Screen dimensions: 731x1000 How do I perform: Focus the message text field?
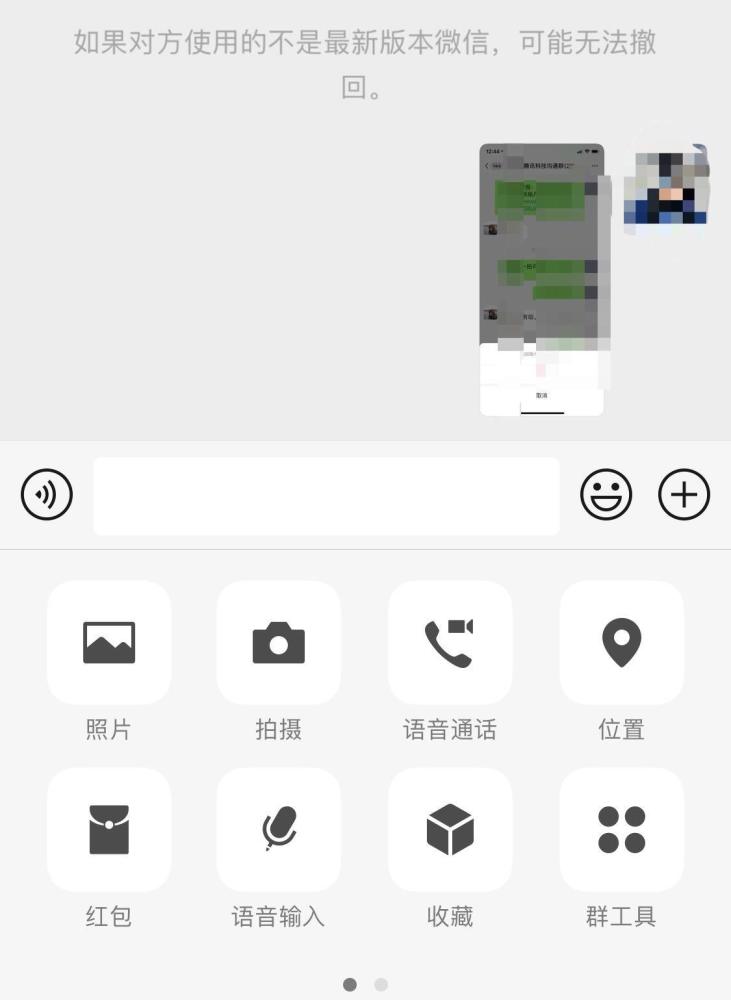[326, 496]
